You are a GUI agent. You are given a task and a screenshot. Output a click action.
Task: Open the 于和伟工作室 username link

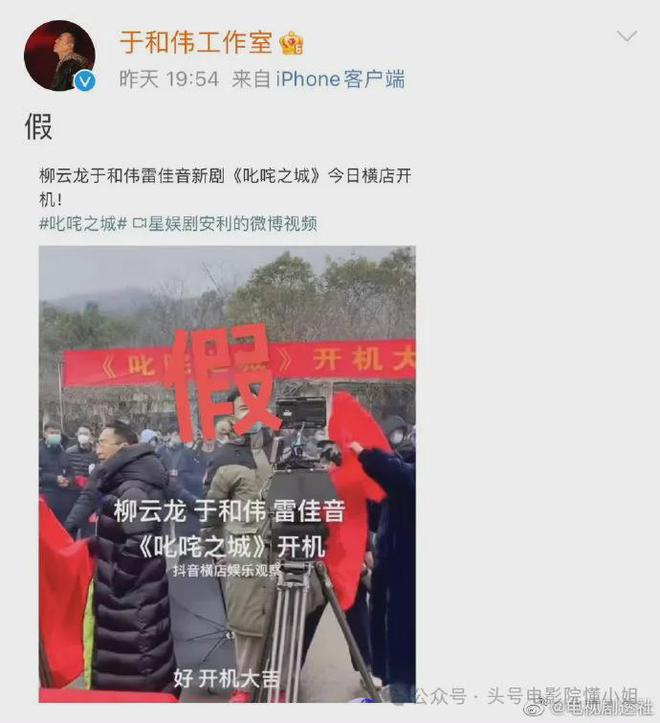[x=196, y=42]
